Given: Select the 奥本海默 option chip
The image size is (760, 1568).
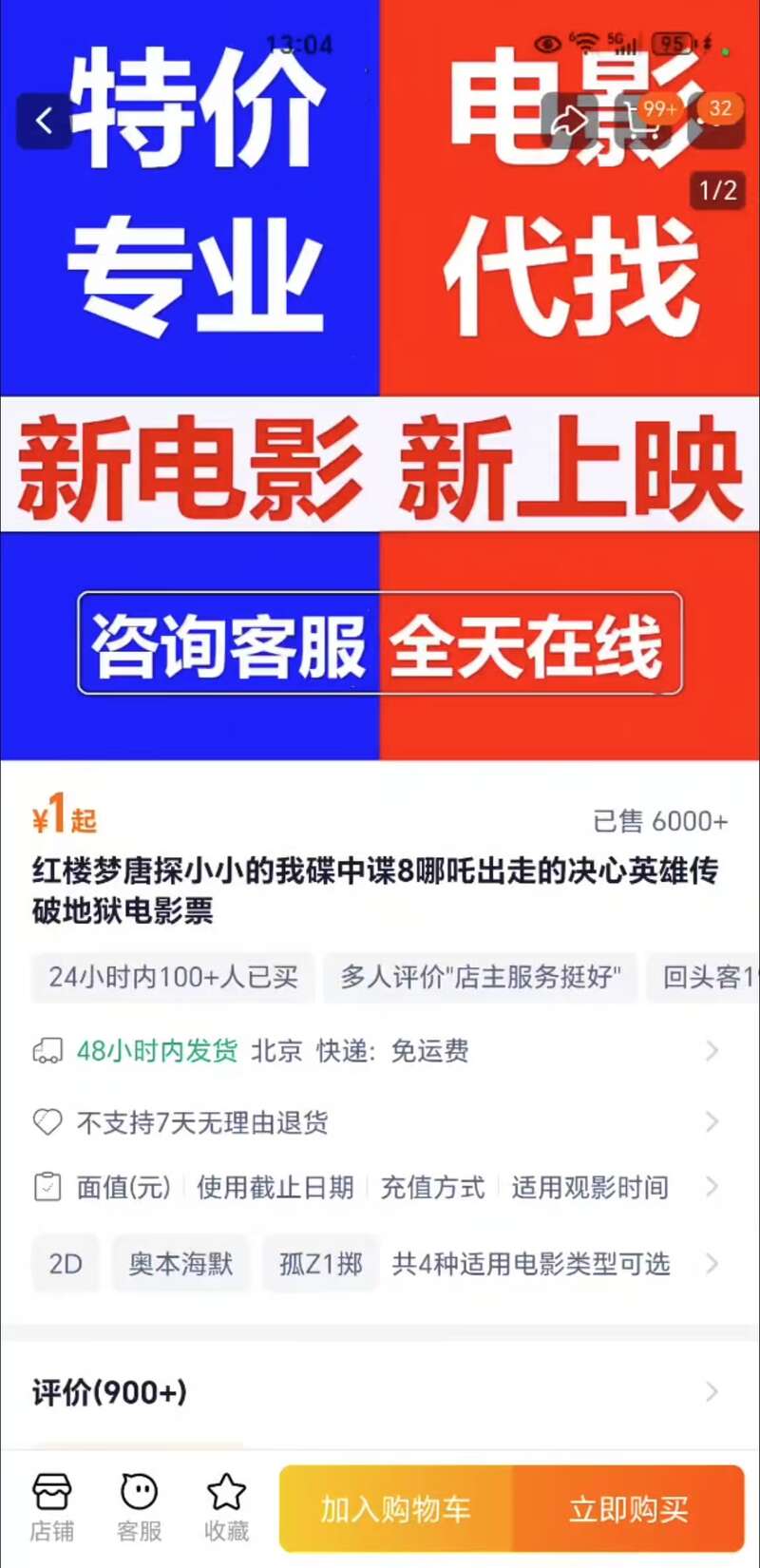Looking at the screenshot, I should pyautogui.click(x=180, y=1264).
